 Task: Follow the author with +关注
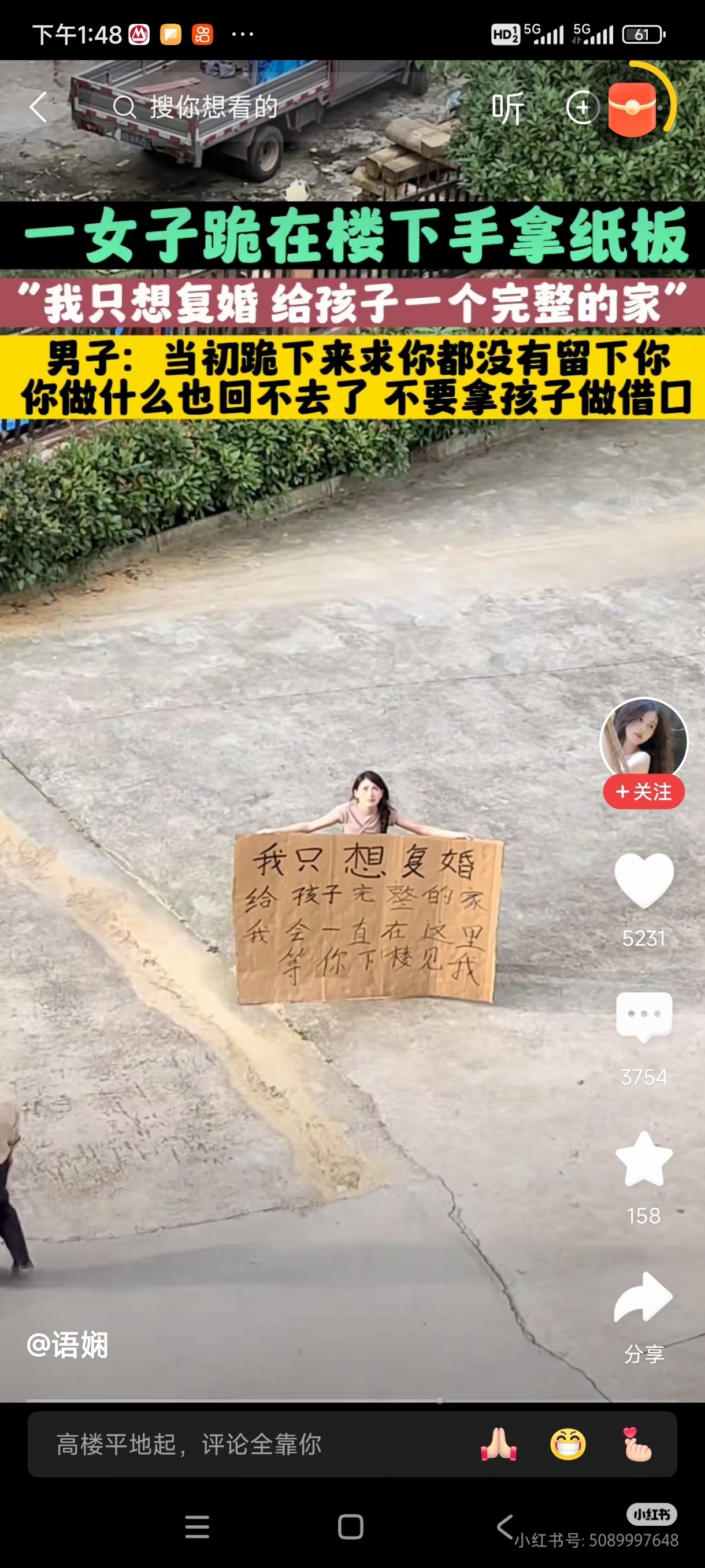644,792
